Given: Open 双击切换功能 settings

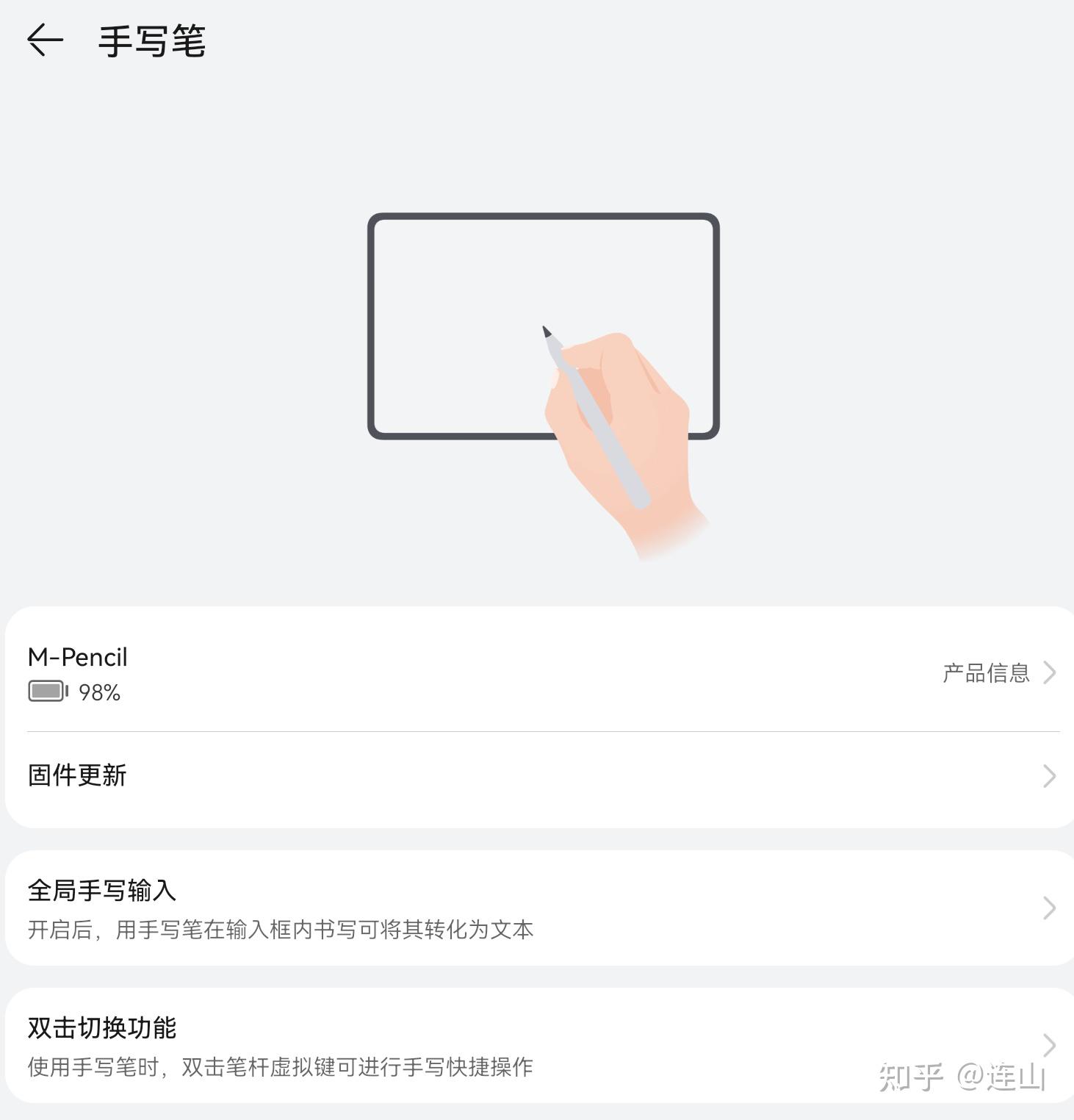Looking at the screenshot, I should (x=536, y=1045).
